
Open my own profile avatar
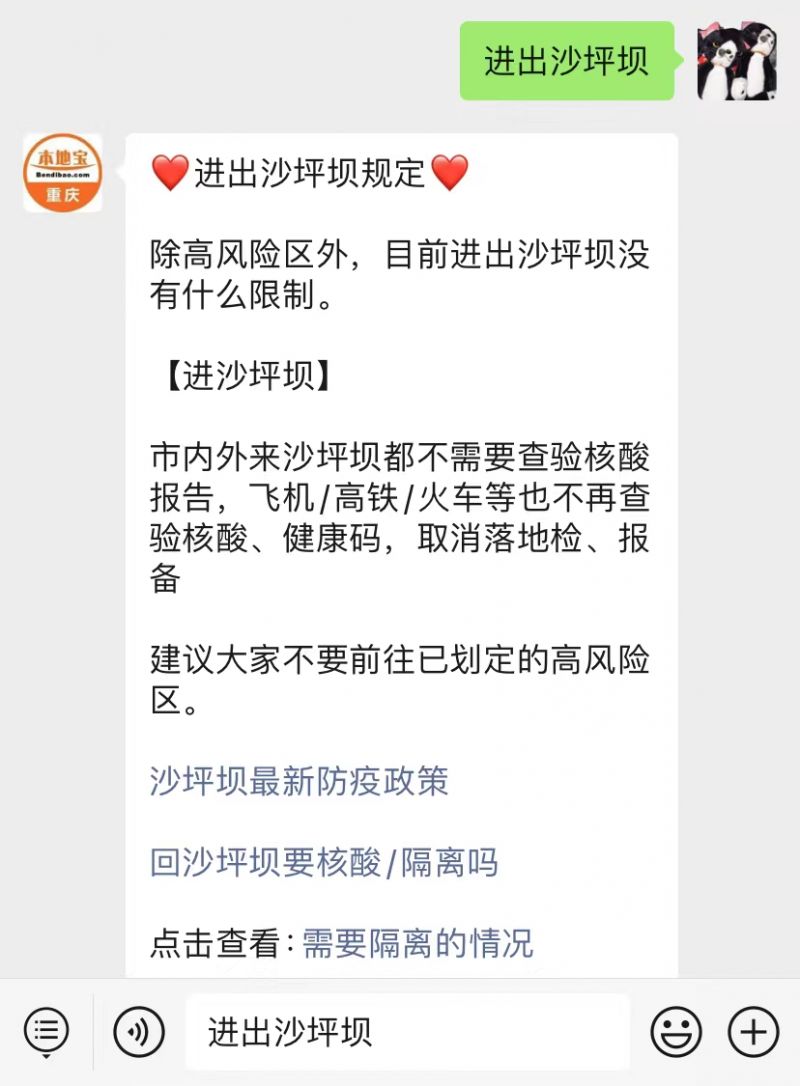[737, 61]
